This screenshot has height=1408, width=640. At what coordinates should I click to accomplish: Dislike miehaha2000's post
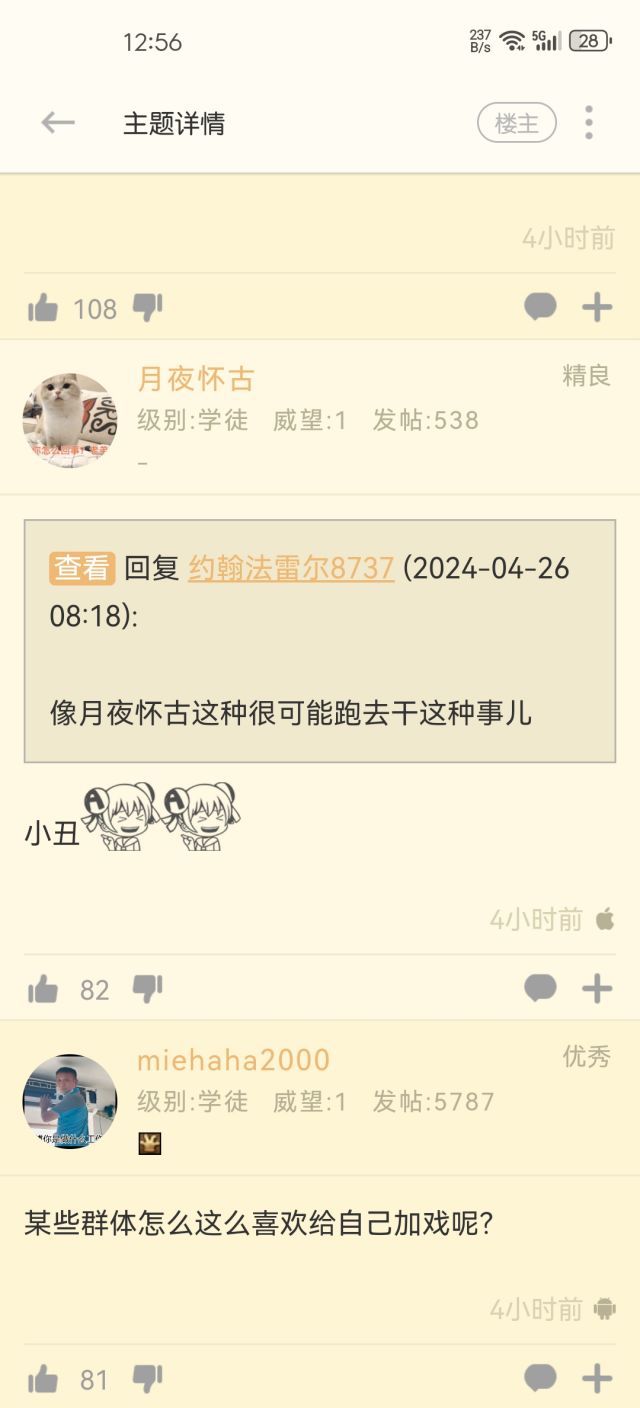coord(147,1379)
